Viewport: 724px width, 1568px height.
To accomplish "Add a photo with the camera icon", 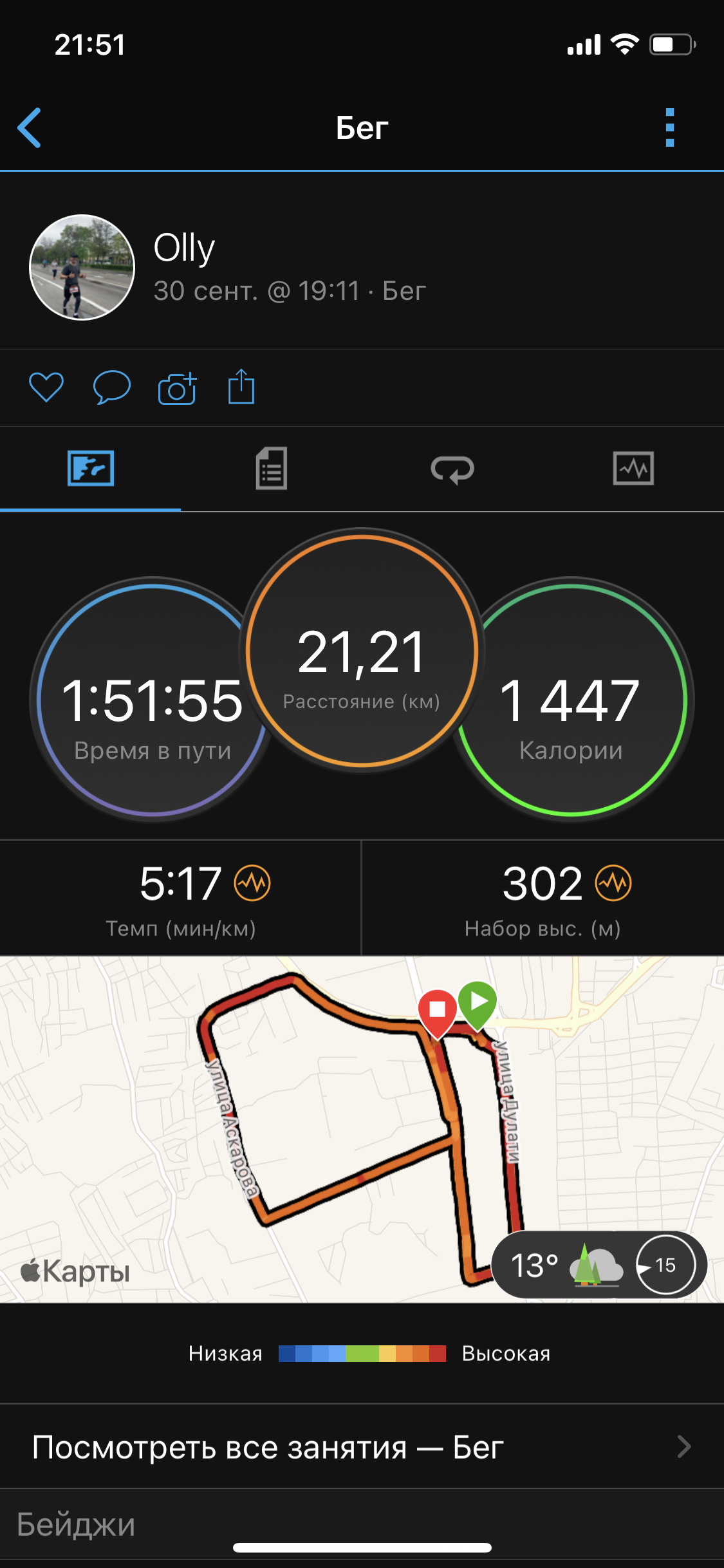I will tap(177, 389).
